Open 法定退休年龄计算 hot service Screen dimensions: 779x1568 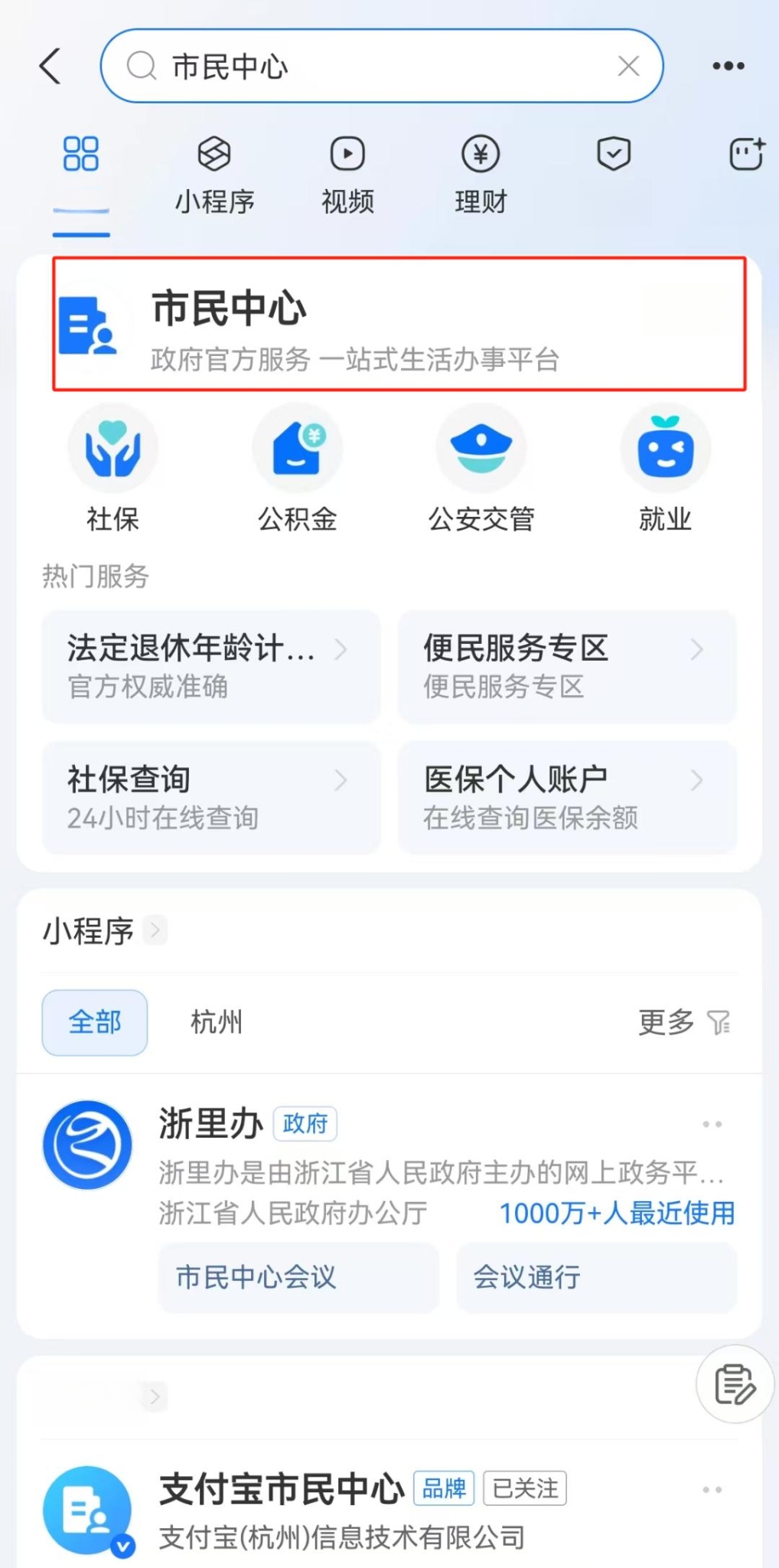pyautogui.click(x=211, y=666)
